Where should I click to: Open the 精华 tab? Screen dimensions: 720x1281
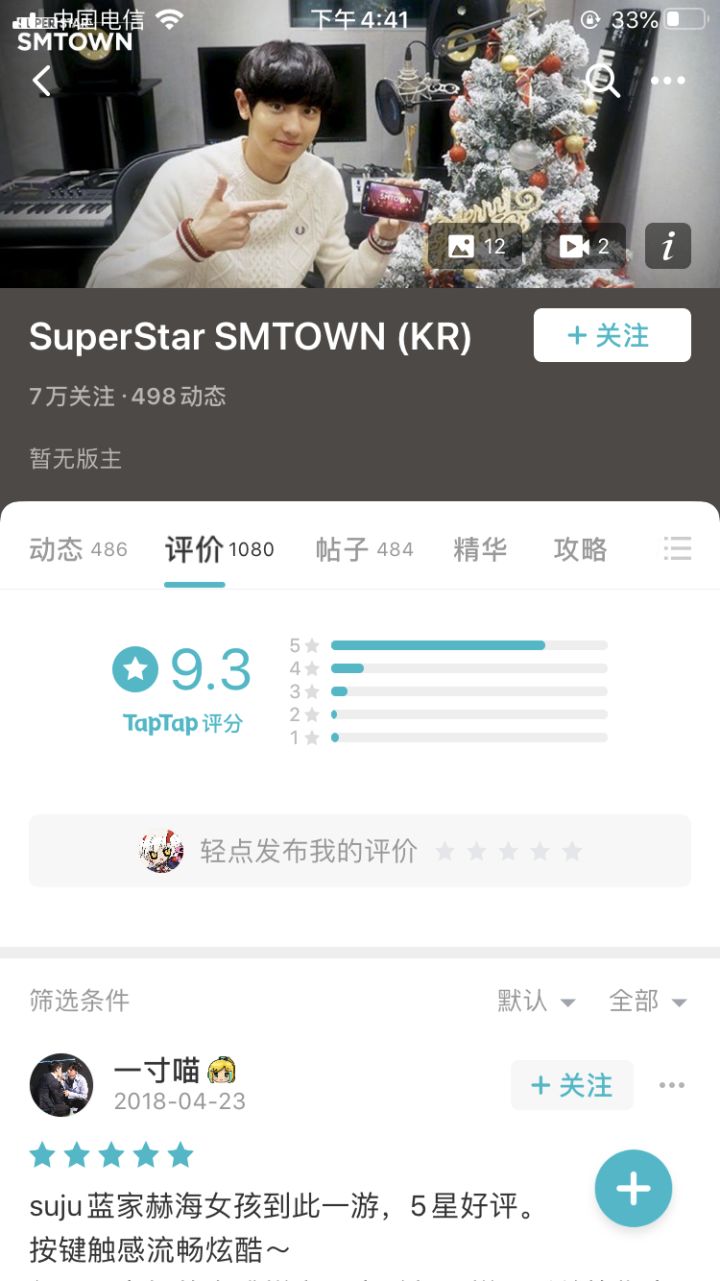click(x=480, y=549)
